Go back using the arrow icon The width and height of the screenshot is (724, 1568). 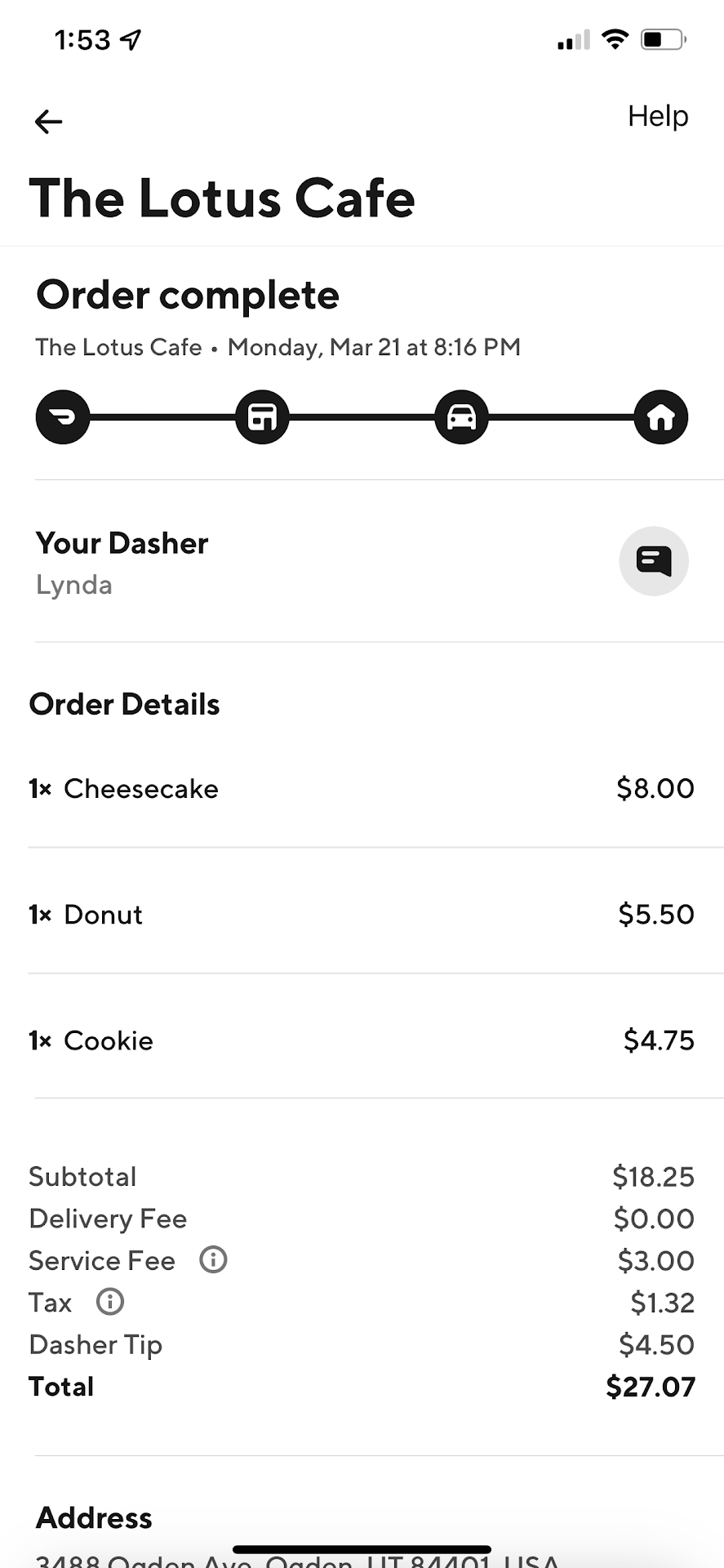48,122
